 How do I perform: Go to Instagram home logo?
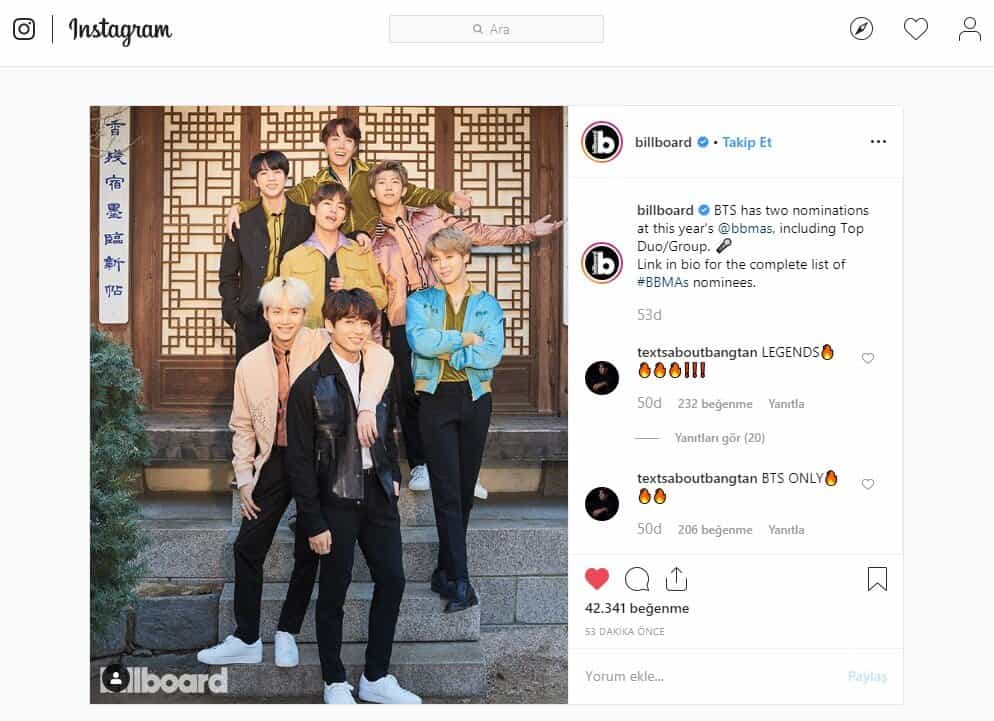pos(120,30)
